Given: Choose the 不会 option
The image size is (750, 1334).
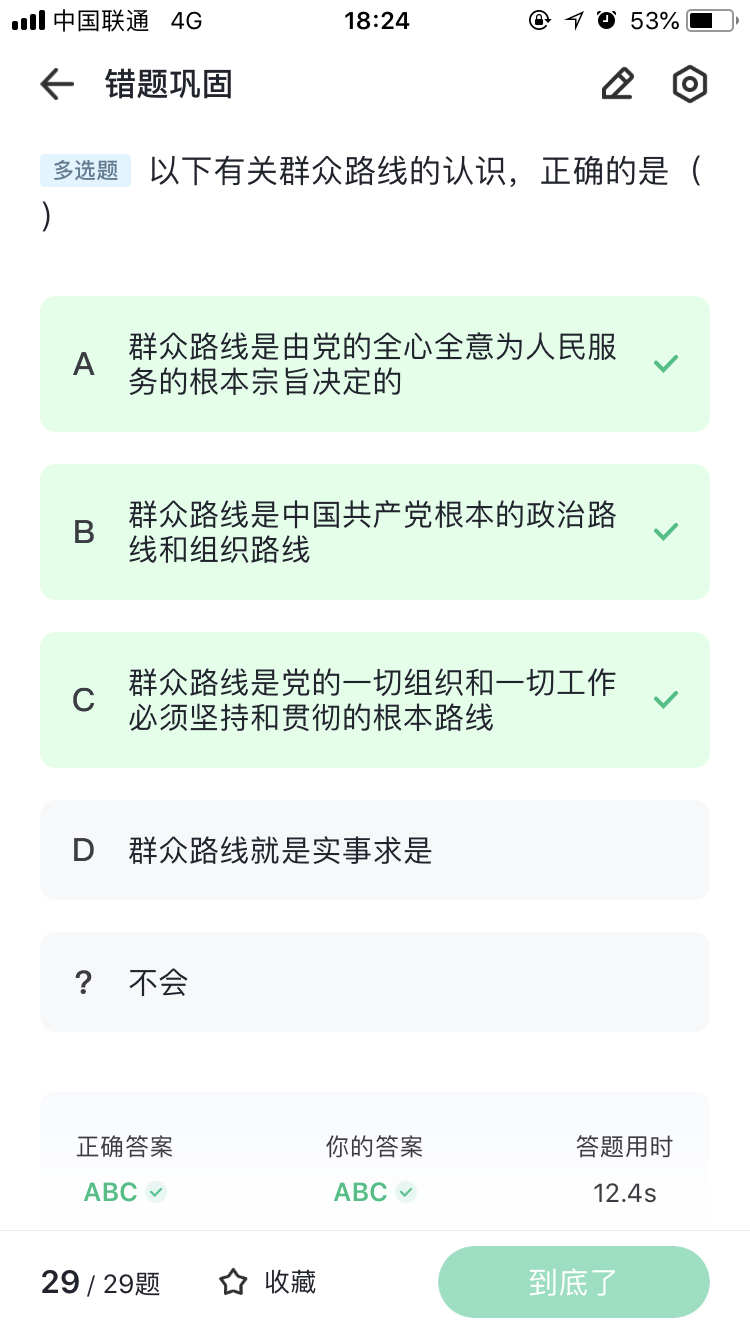Looking at the screenshot, I should 375,982.
